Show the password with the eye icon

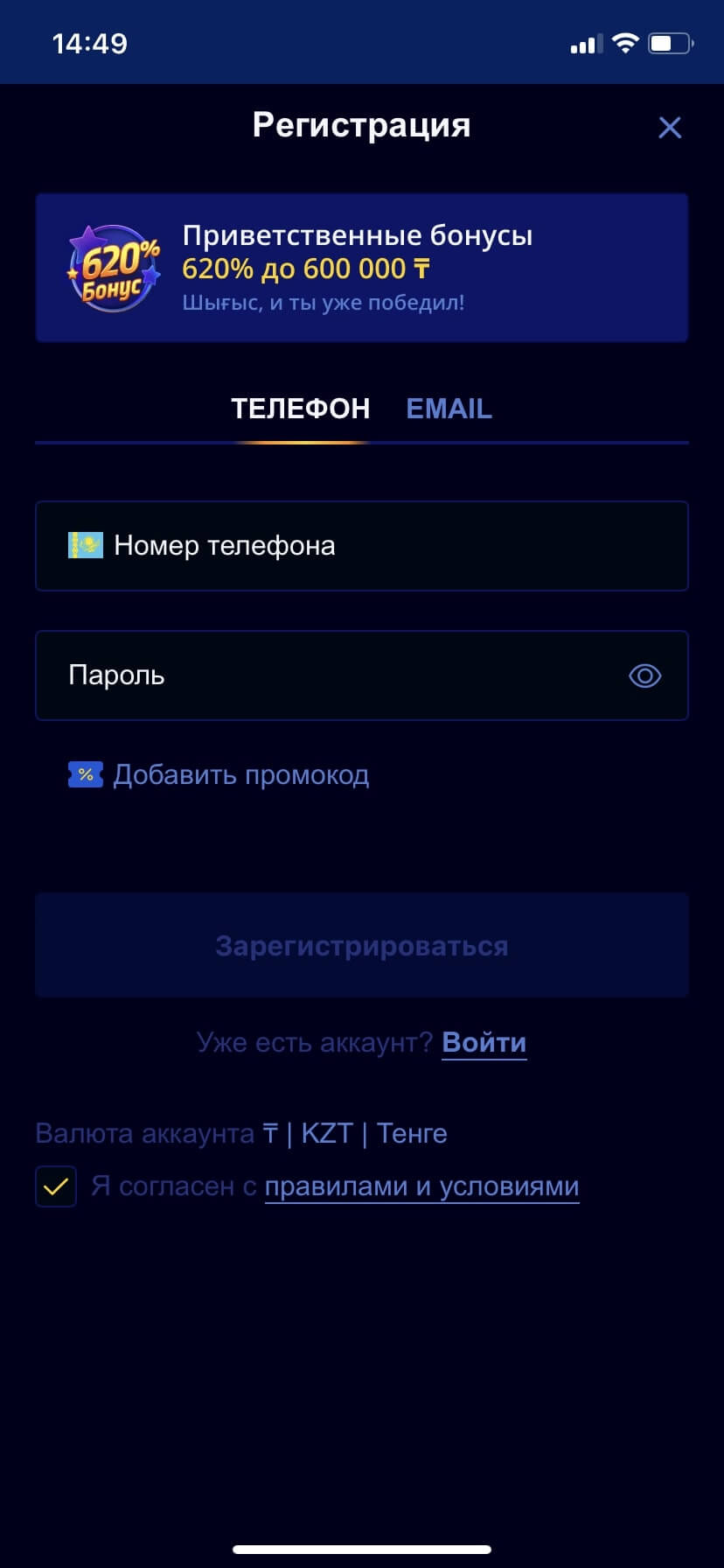pyautogui.click(x=645, y=675)
